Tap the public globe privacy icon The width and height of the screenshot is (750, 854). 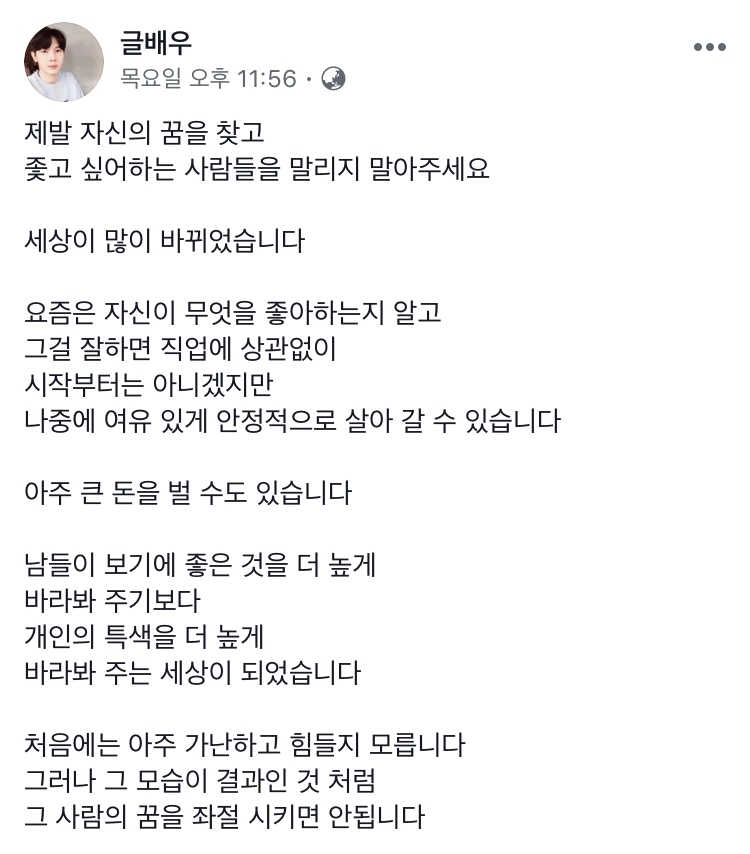[x=333, y=78]
